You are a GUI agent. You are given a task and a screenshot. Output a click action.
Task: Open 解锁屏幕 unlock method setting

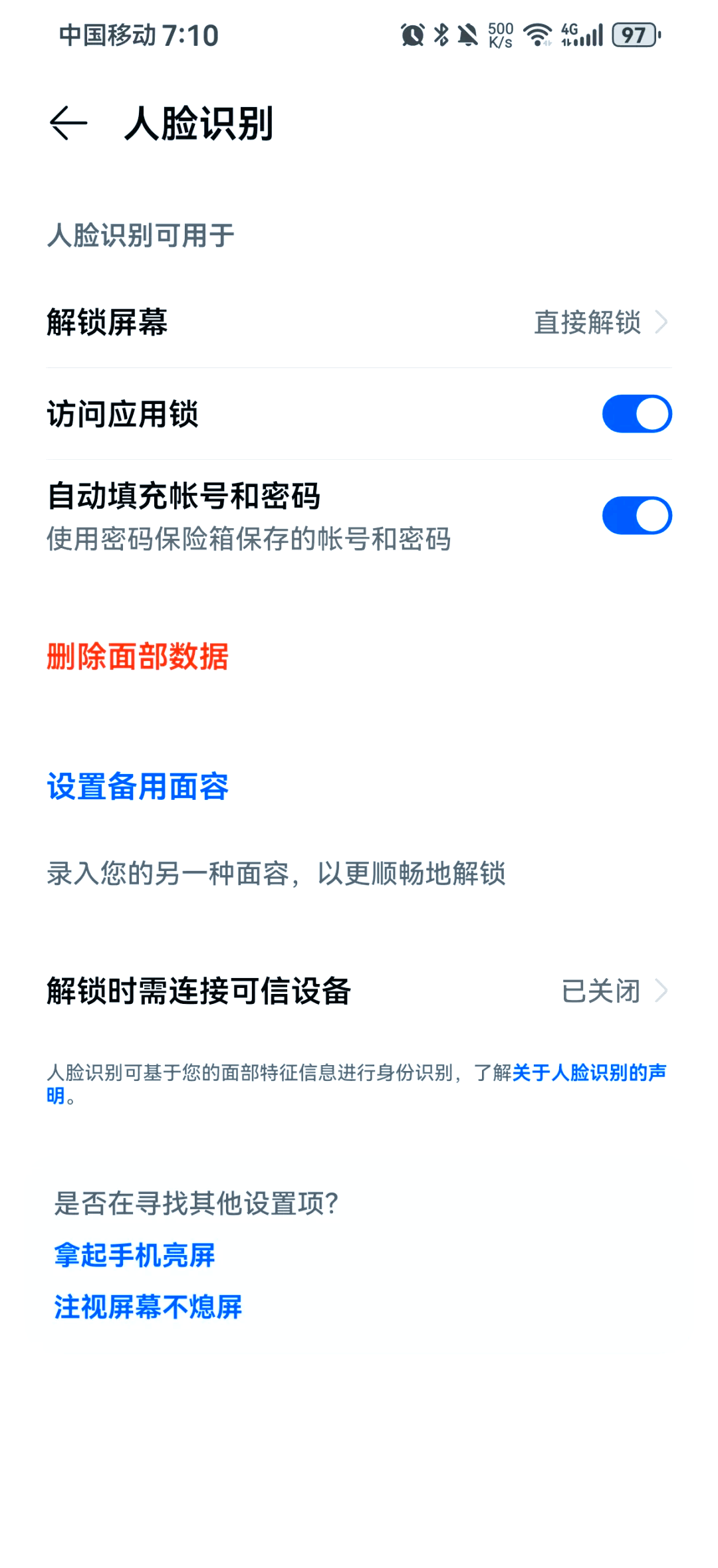(x=359, y=323)
